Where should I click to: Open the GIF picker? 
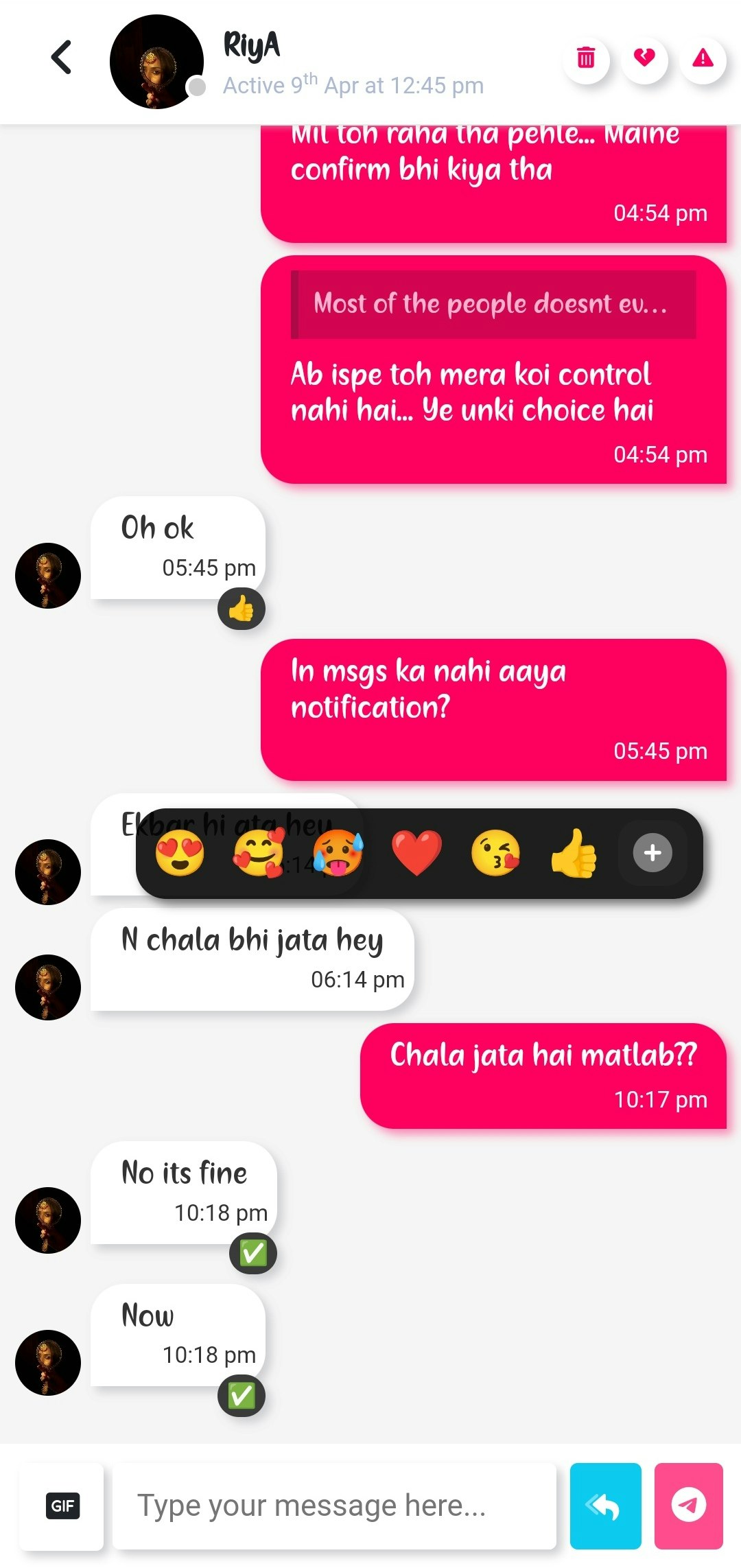point(62,1506)
